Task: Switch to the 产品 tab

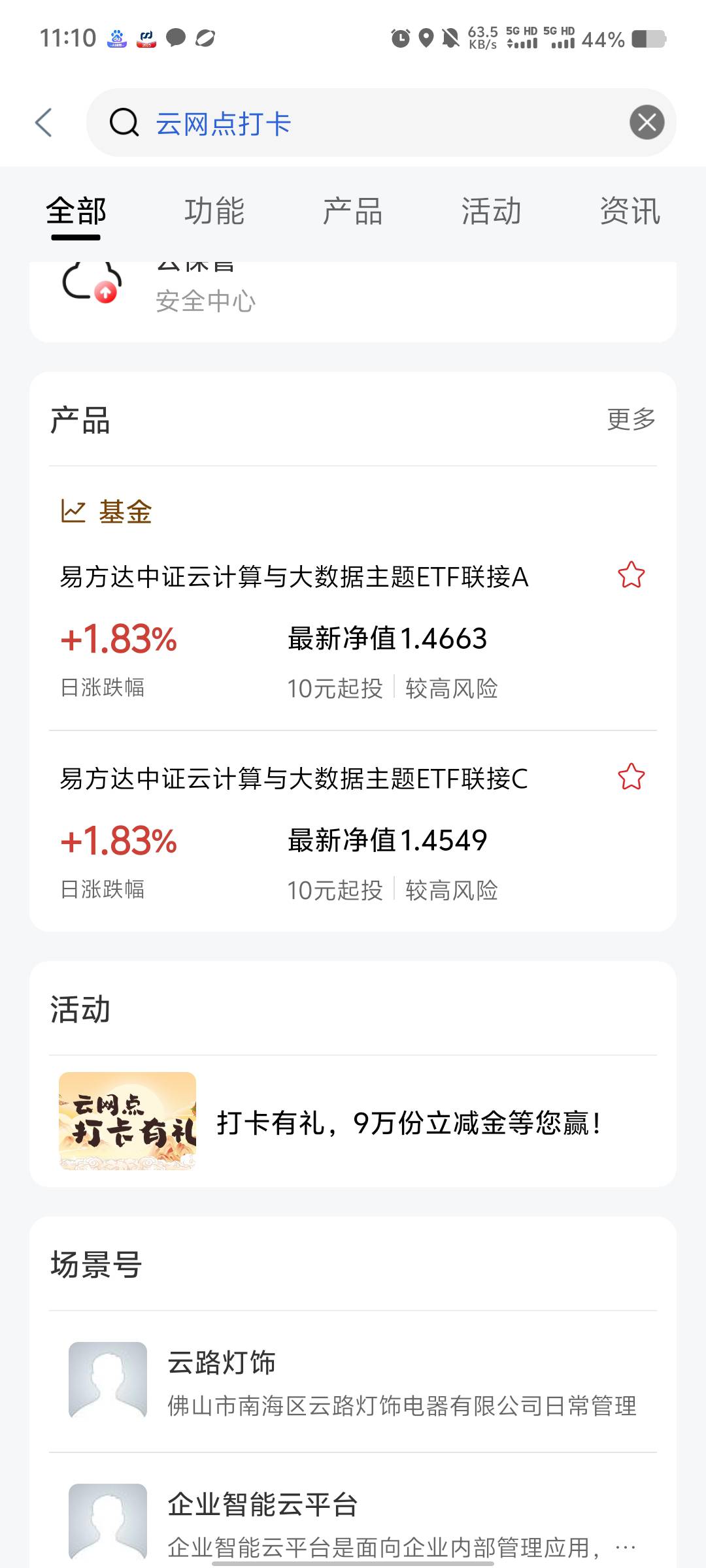Action: [x=352, y=212]
